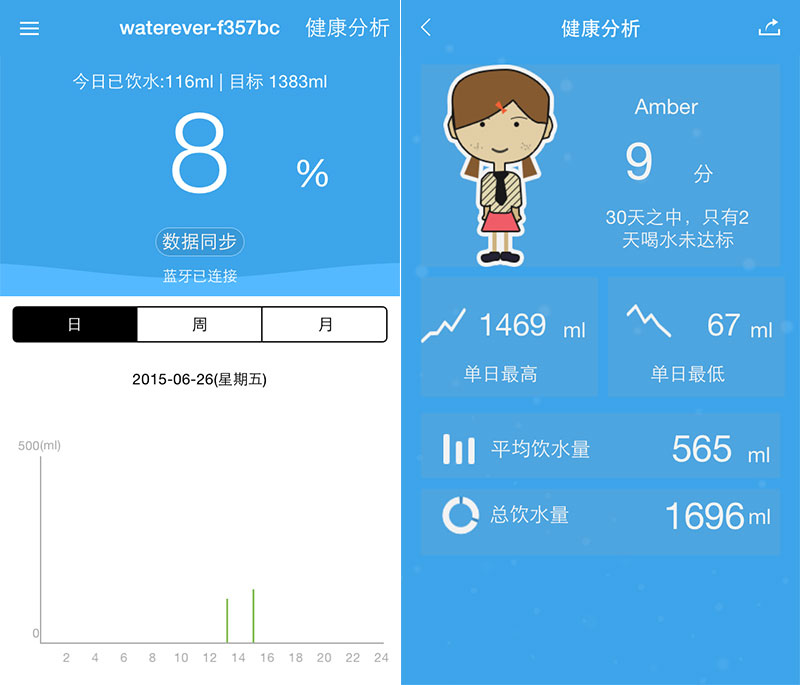The height and width of the screenshot is (685, 800).
Task: Switch to the 周 tab
Action: (x=199, y=325)
